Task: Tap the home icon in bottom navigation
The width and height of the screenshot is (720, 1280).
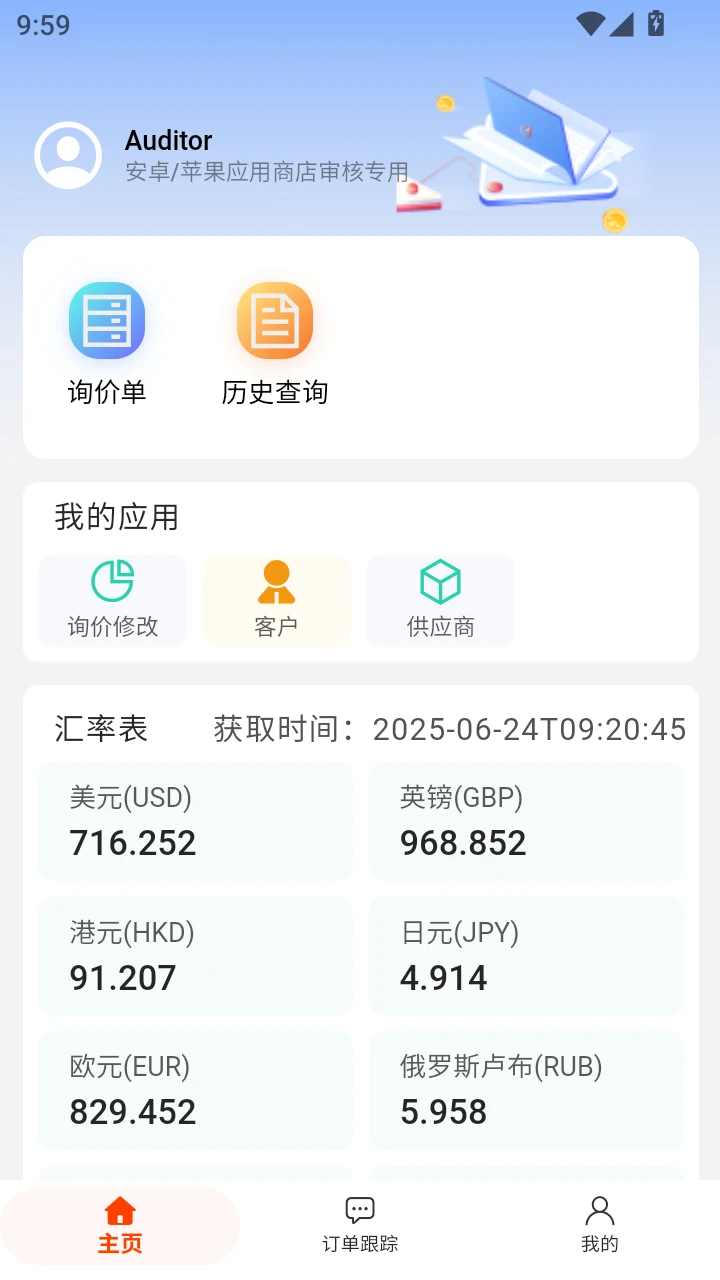Action: pyautogui.click(x=119, y=1210)
